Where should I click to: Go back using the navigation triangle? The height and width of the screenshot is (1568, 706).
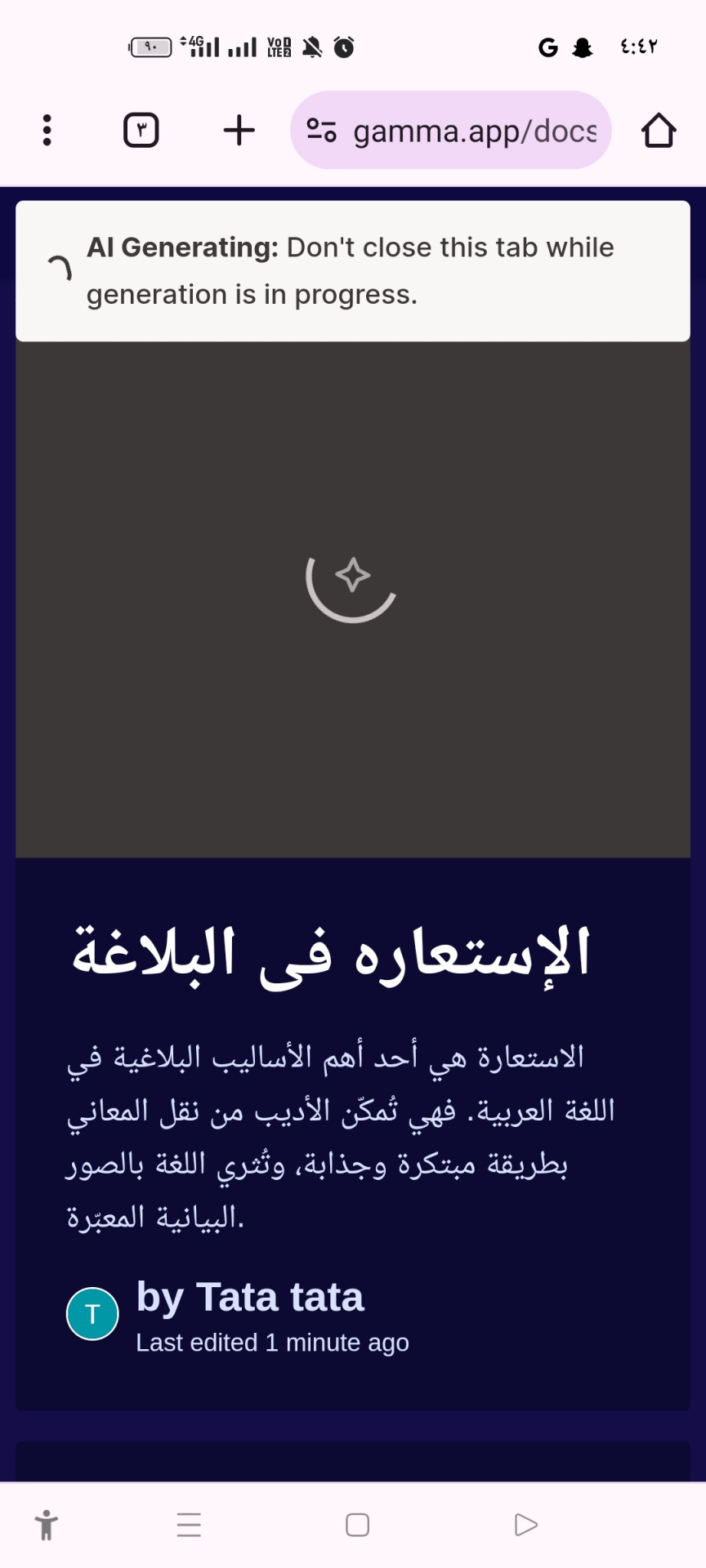(525, 1525)
